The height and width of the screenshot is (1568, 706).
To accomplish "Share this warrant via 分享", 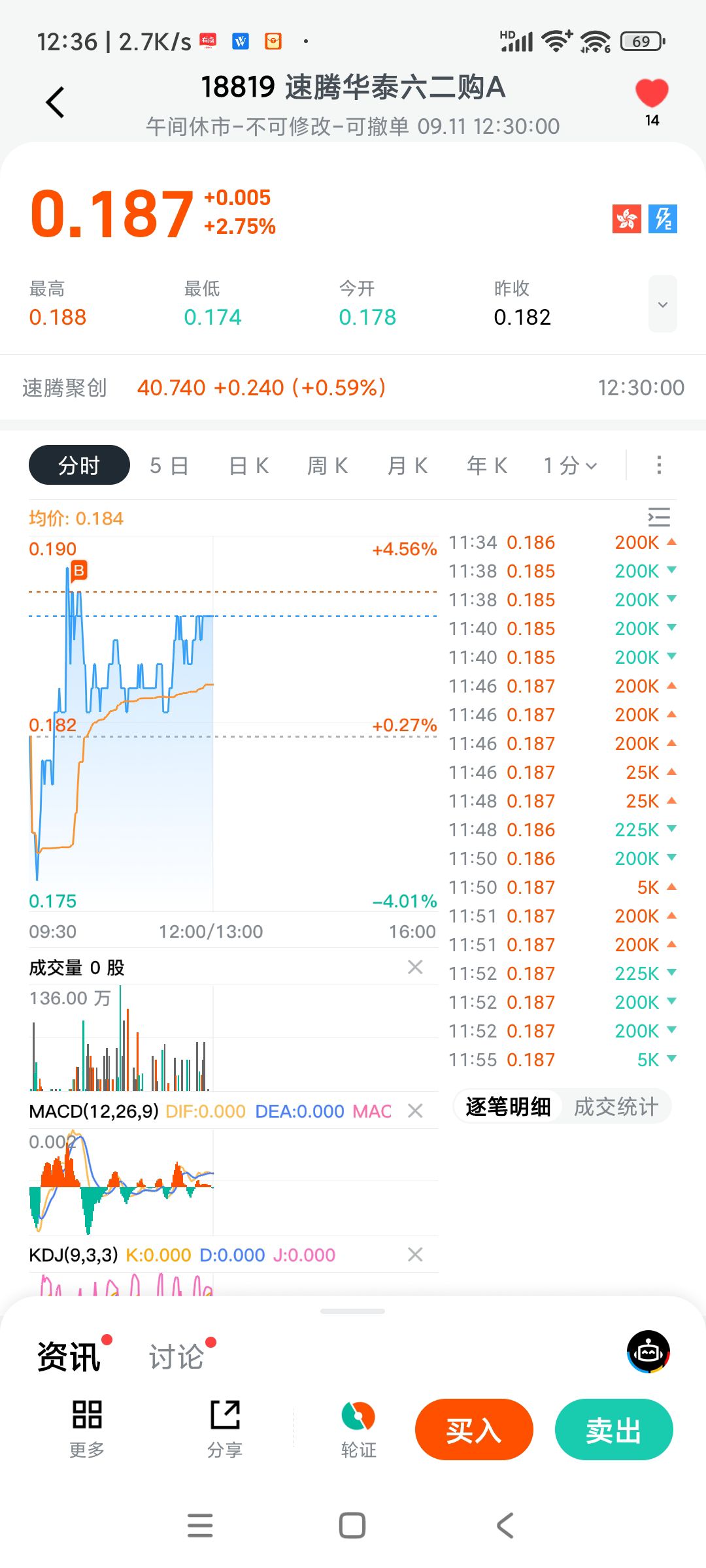I will [x=225, y=1428].
